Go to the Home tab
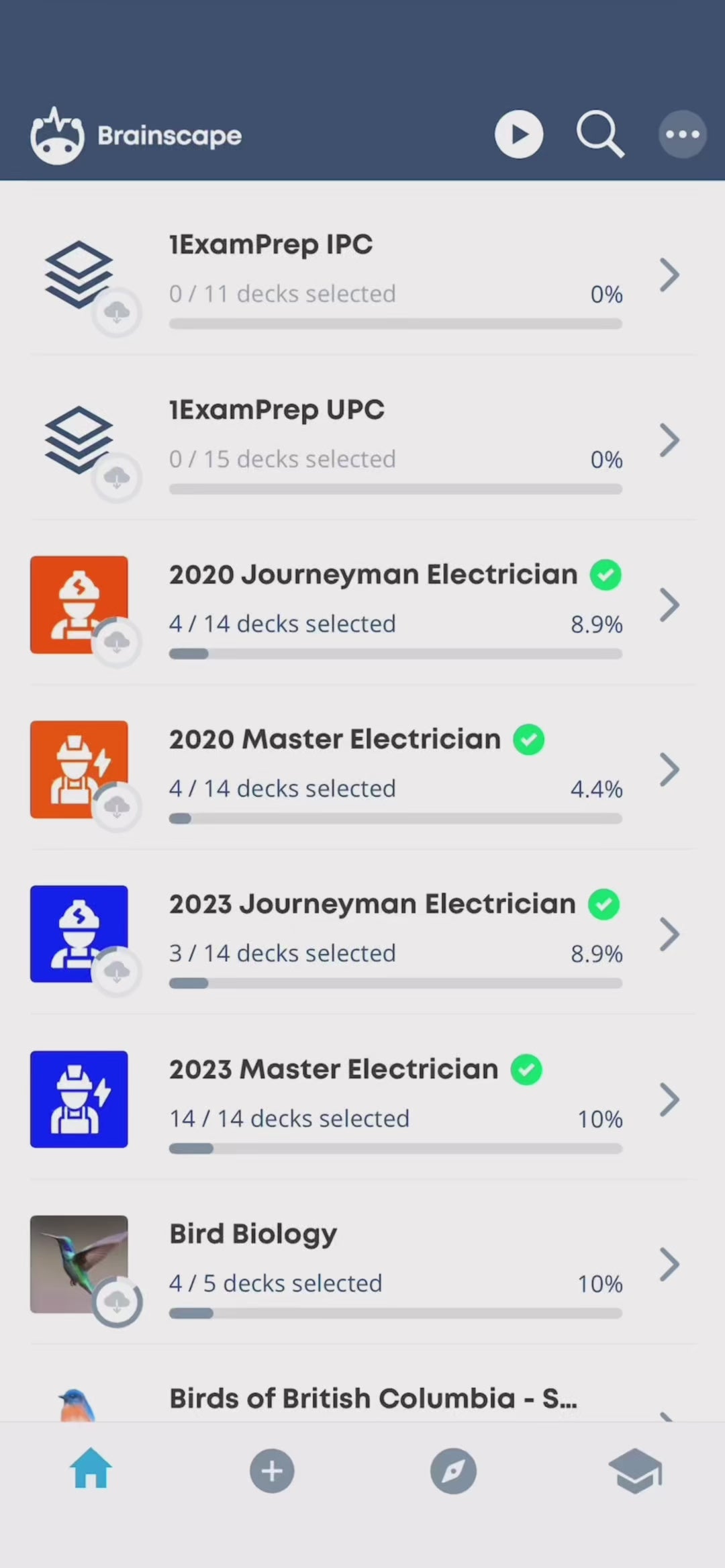Viewport: 725px width, 1568px height. pos(91,1471)
